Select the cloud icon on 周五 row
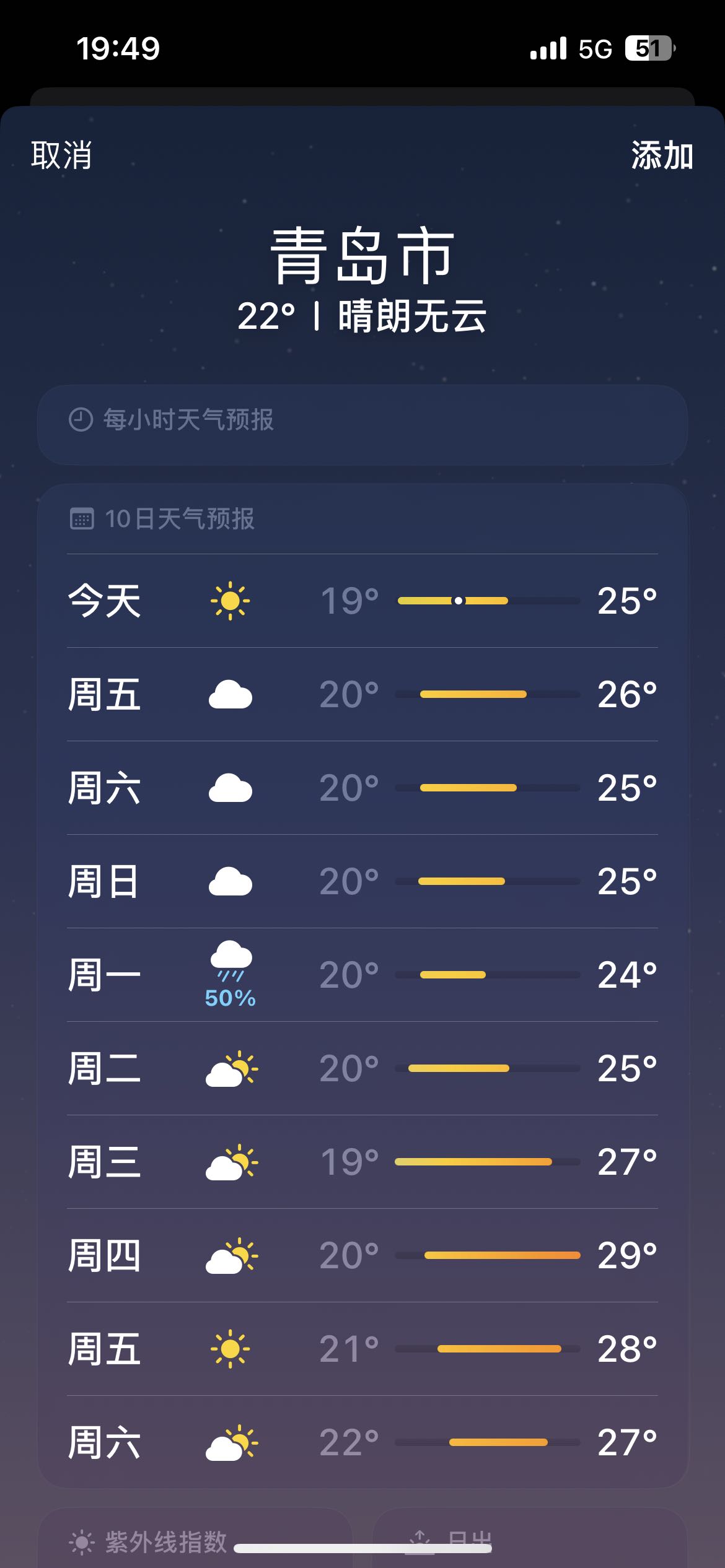Screen dimensions: 725x1568 tap(230, 695)
